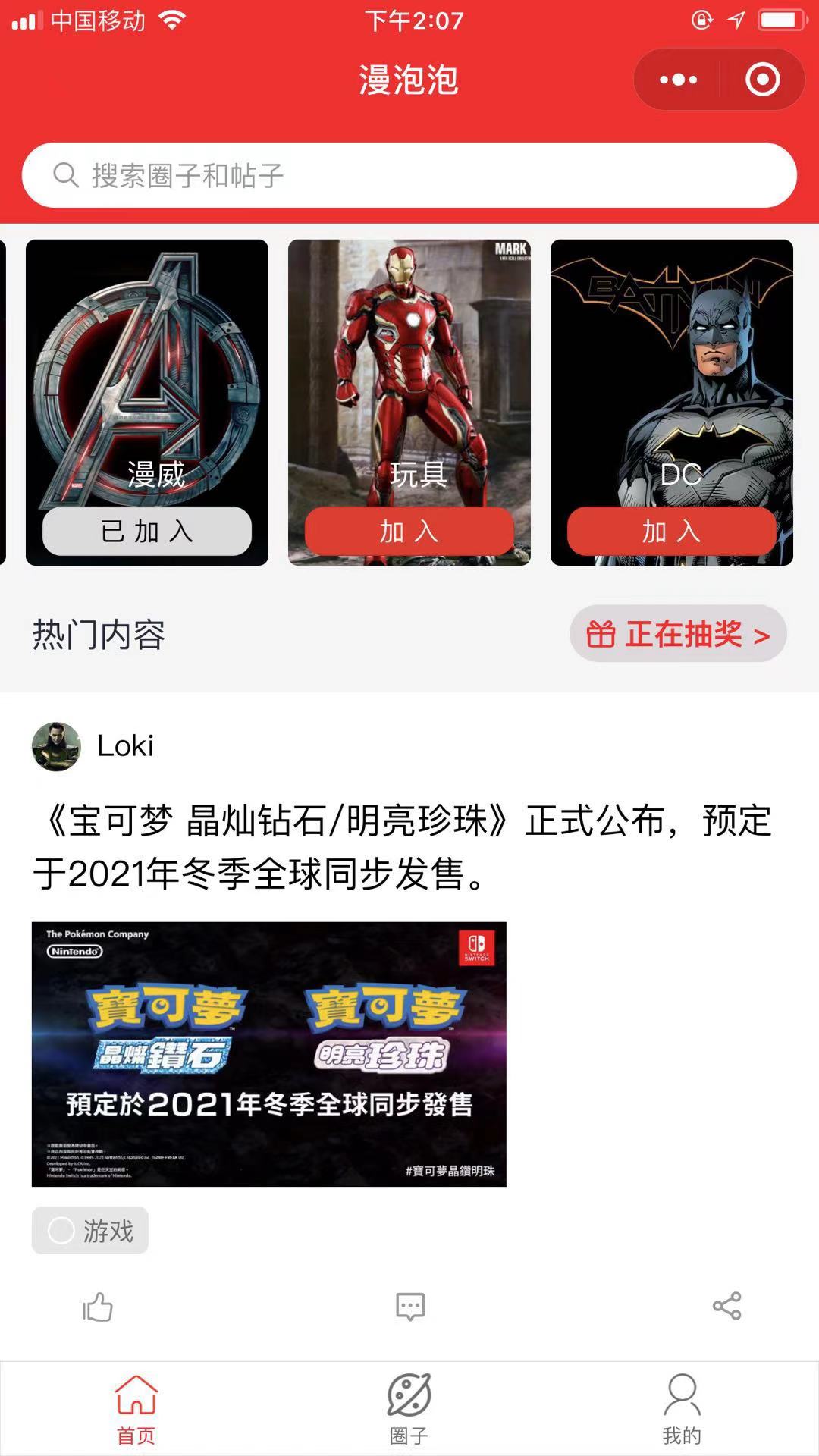Image resolution: width=819 pixels, height=1456 pixels.
Task: Select the 游戏 tag chip
Action: (90, 1230)
